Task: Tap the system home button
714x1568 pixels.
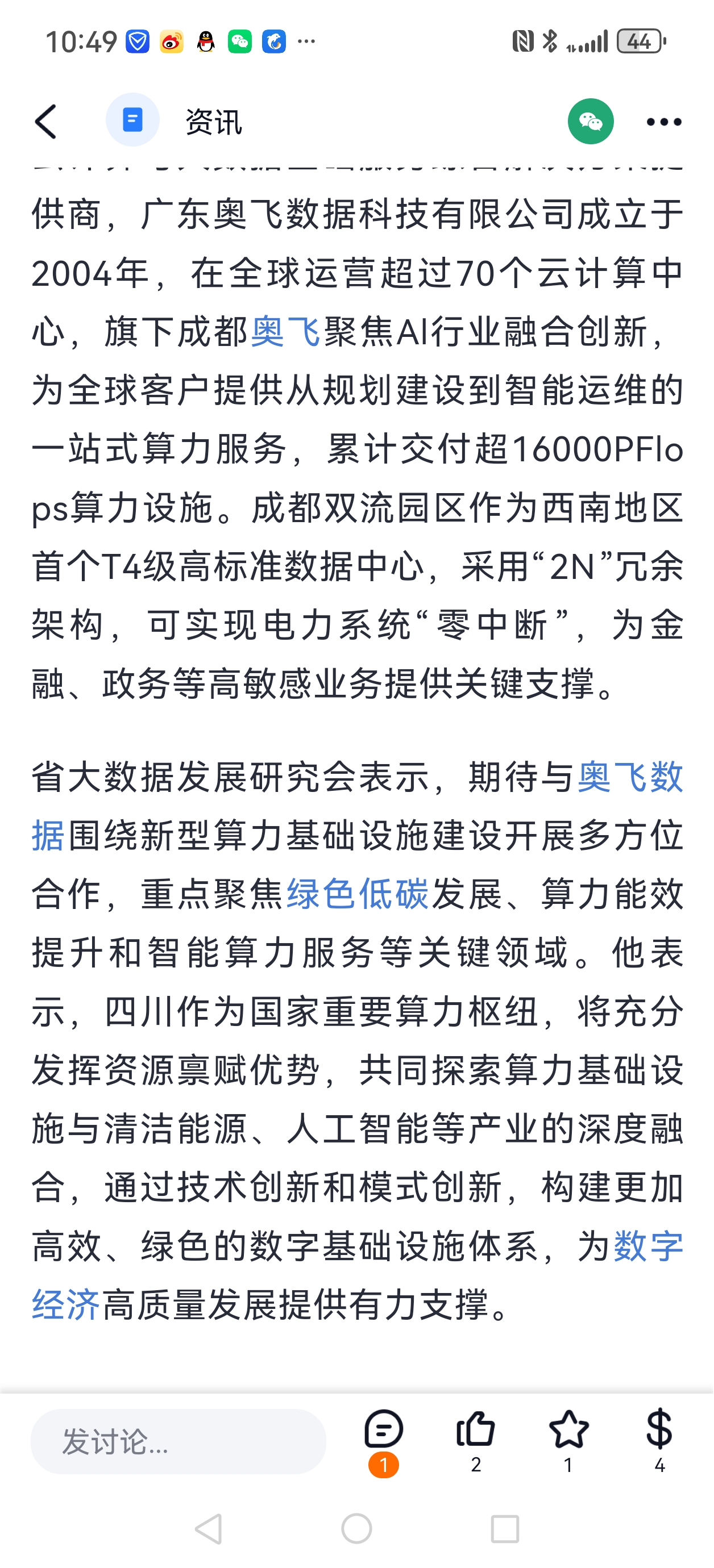Action: pyautogui.click(x=357, y=1528)
